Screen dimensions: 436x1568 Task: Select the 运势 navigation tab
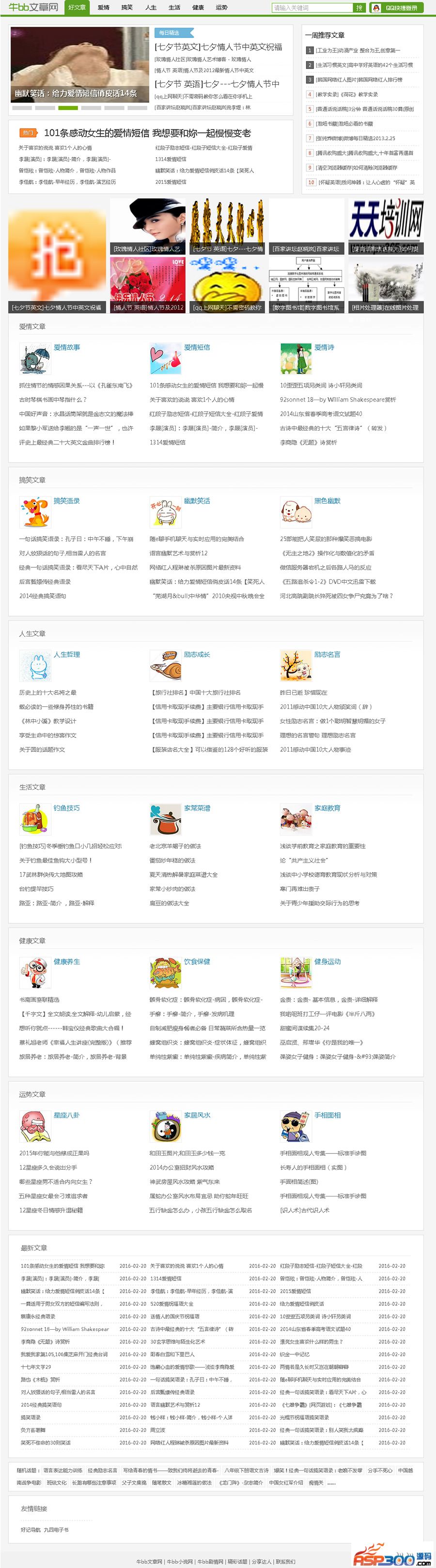[222, 7]
